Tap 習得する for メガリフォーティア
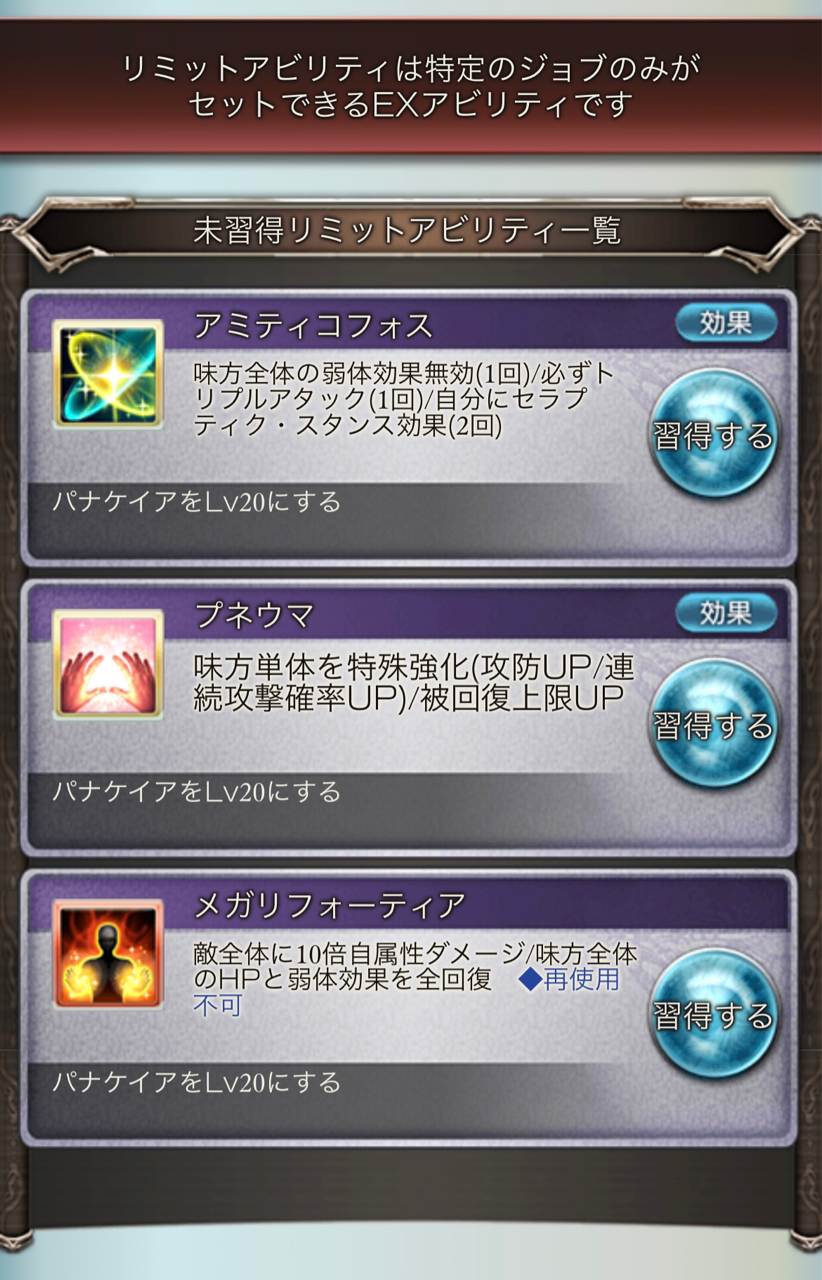The height and width of the screenshot is (1280, 822). [713, 1014]
